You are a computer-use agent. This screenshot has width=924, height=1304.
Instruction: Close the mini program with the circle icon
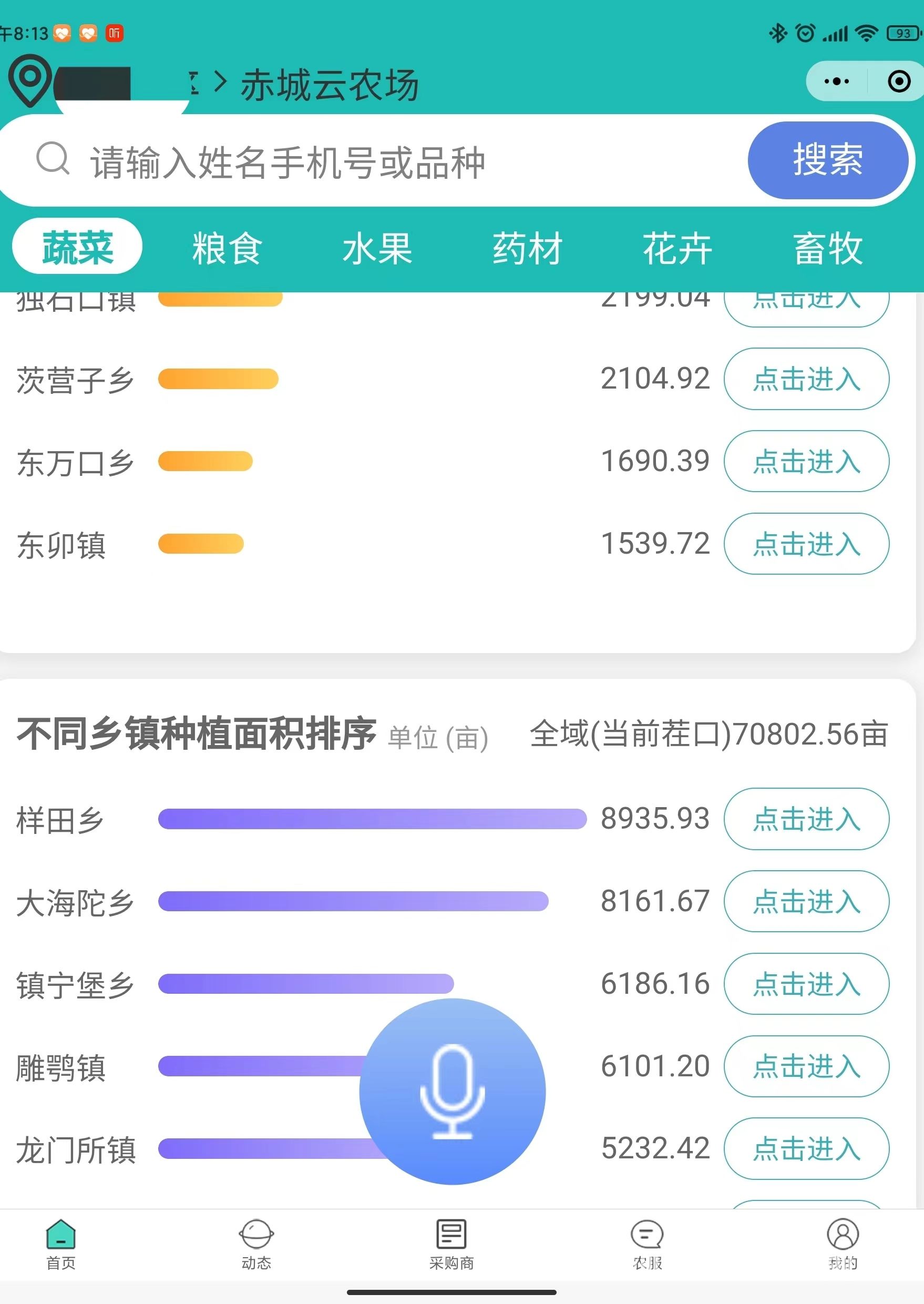click(898, 81)
